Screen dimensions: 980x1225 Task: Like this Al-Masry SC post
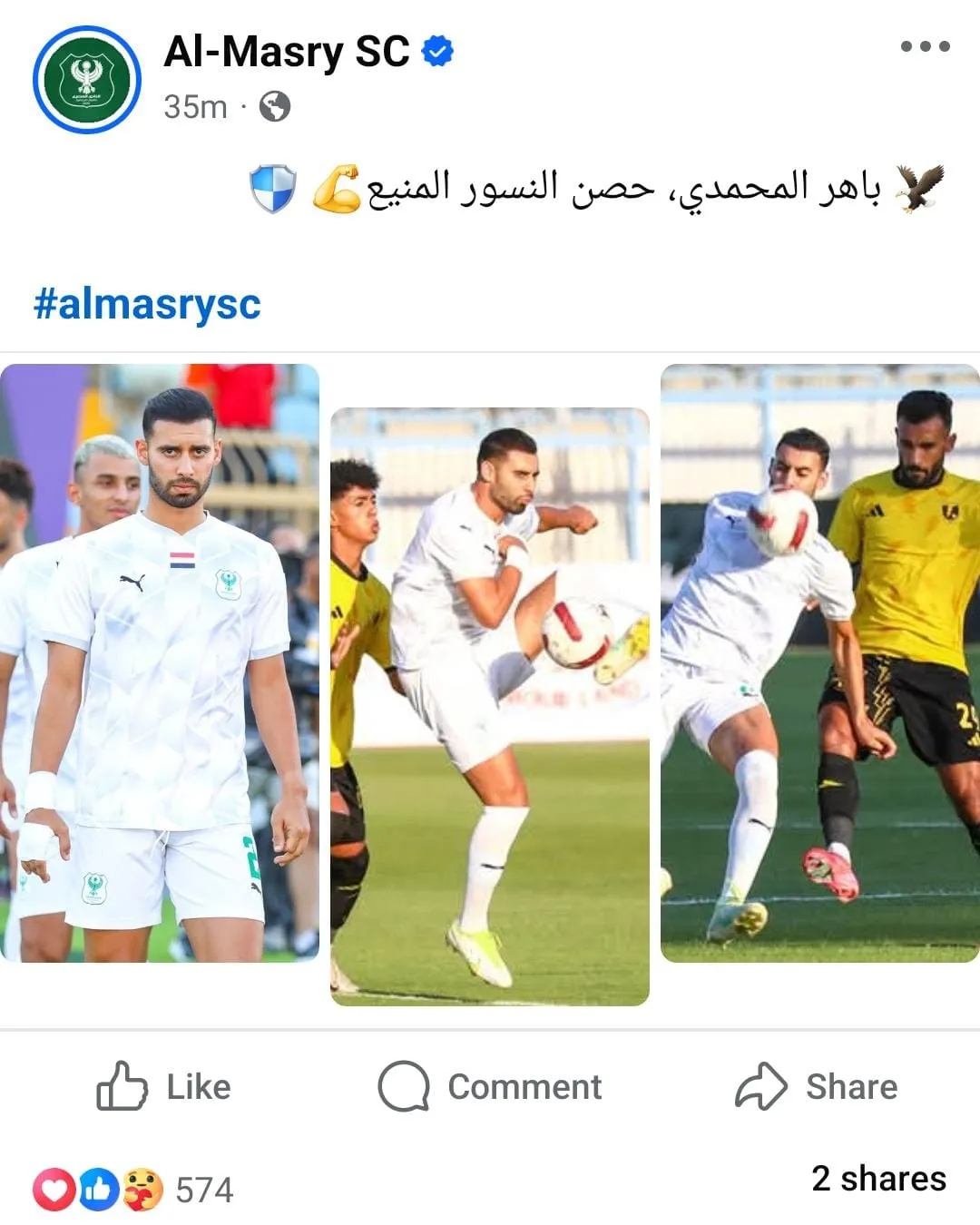tap(164, 1086)
